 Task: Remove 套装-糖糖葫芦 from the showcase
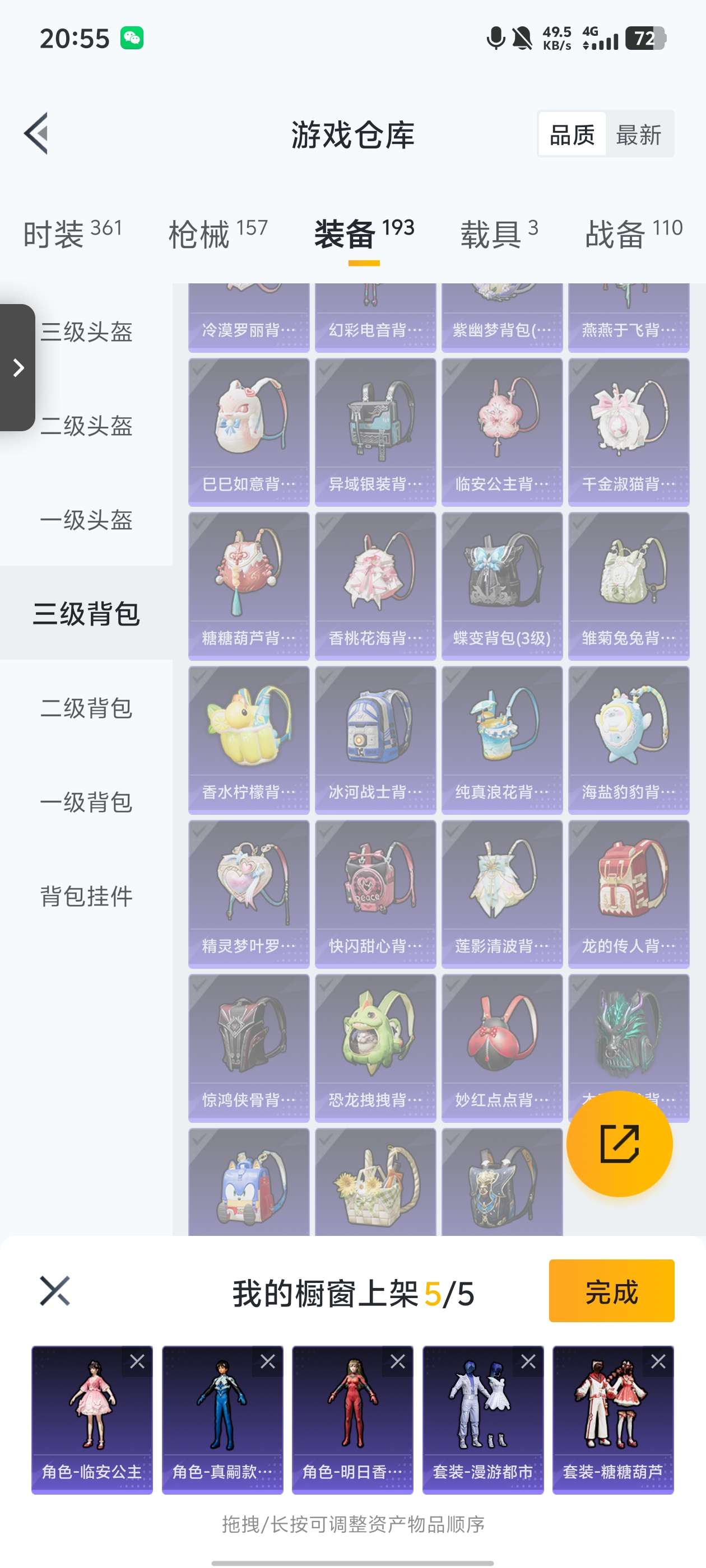click(658, 1361)
